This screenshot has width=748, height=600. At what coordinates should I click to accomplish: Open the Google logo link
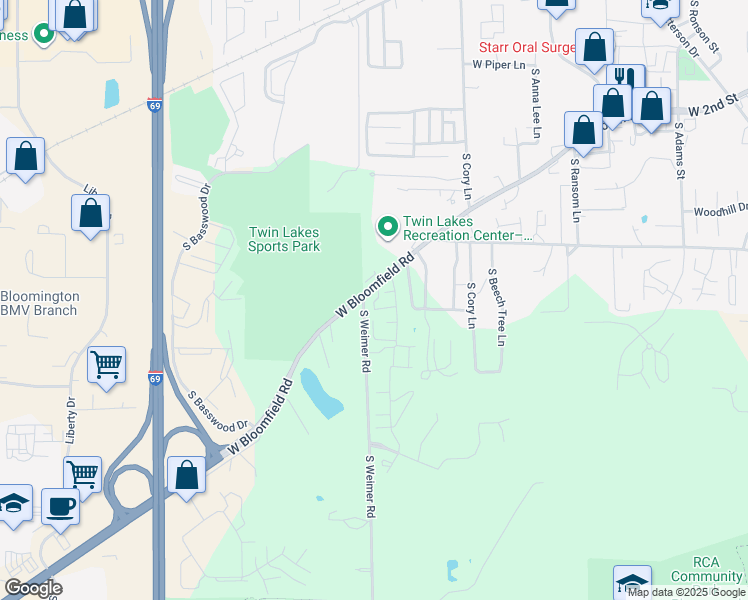pos(33,588)
